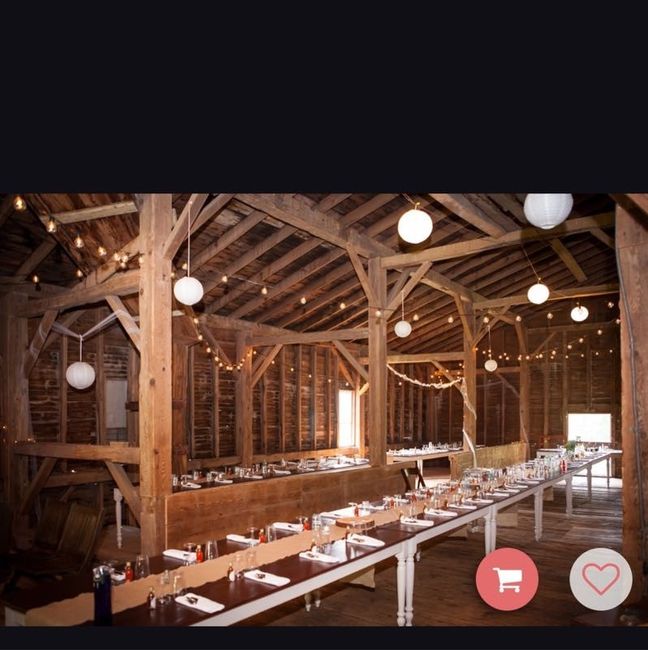Tap the red shopping cart button
The height and width of the screenshot is (650, 648).
point(507,579)
